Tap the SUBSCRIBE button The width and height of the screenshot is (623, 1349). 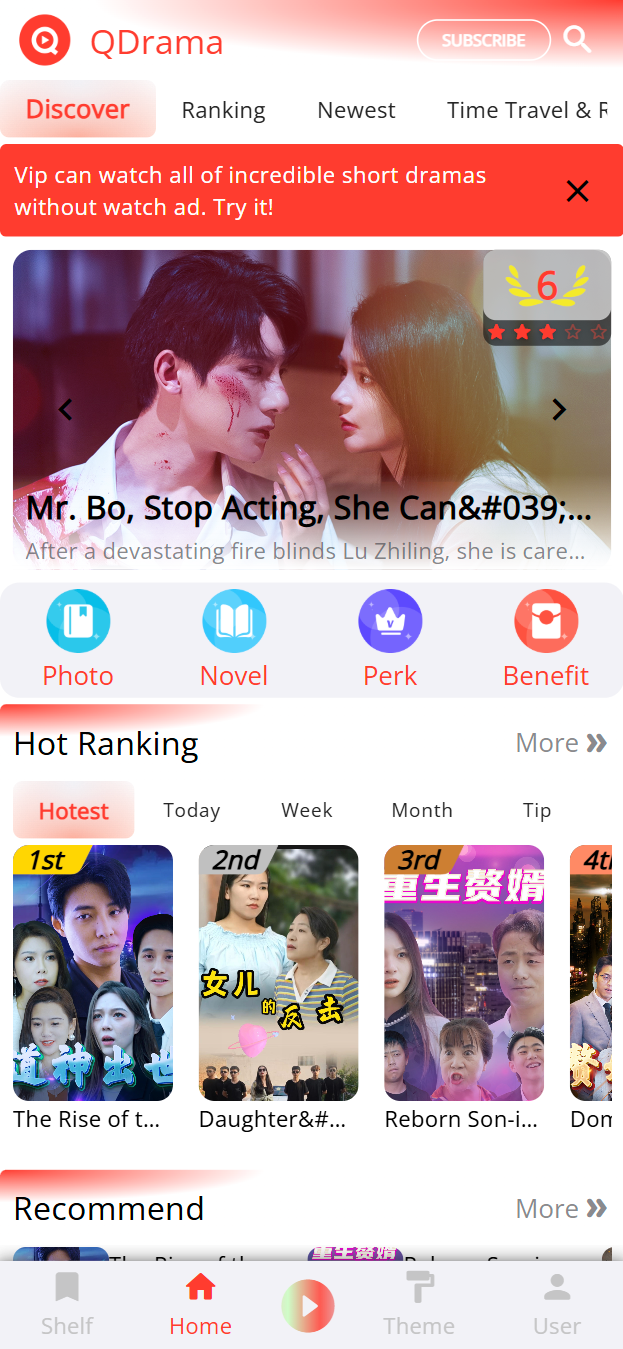[x=483, y=40]
